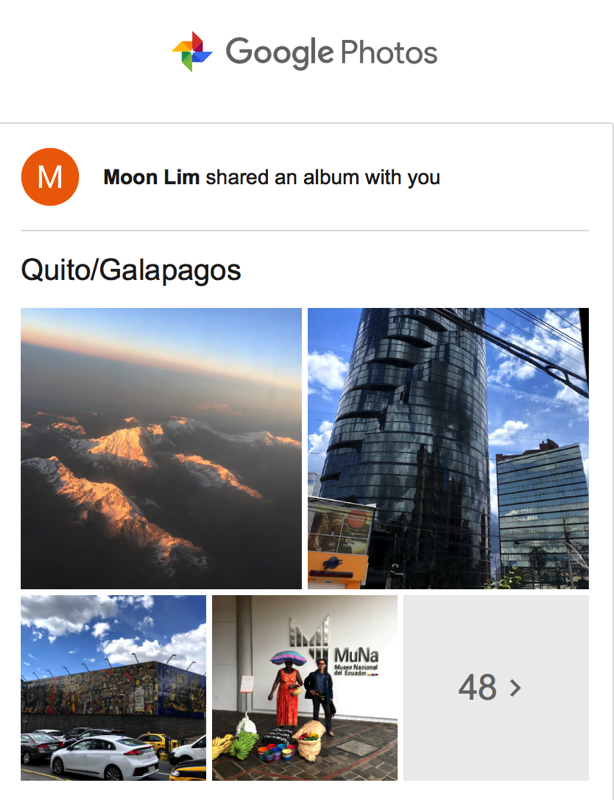The width and height of the screenshot is (614, 800).
Task: Open the Quito/Galapagos album title
Action: [x=131, y=269]
